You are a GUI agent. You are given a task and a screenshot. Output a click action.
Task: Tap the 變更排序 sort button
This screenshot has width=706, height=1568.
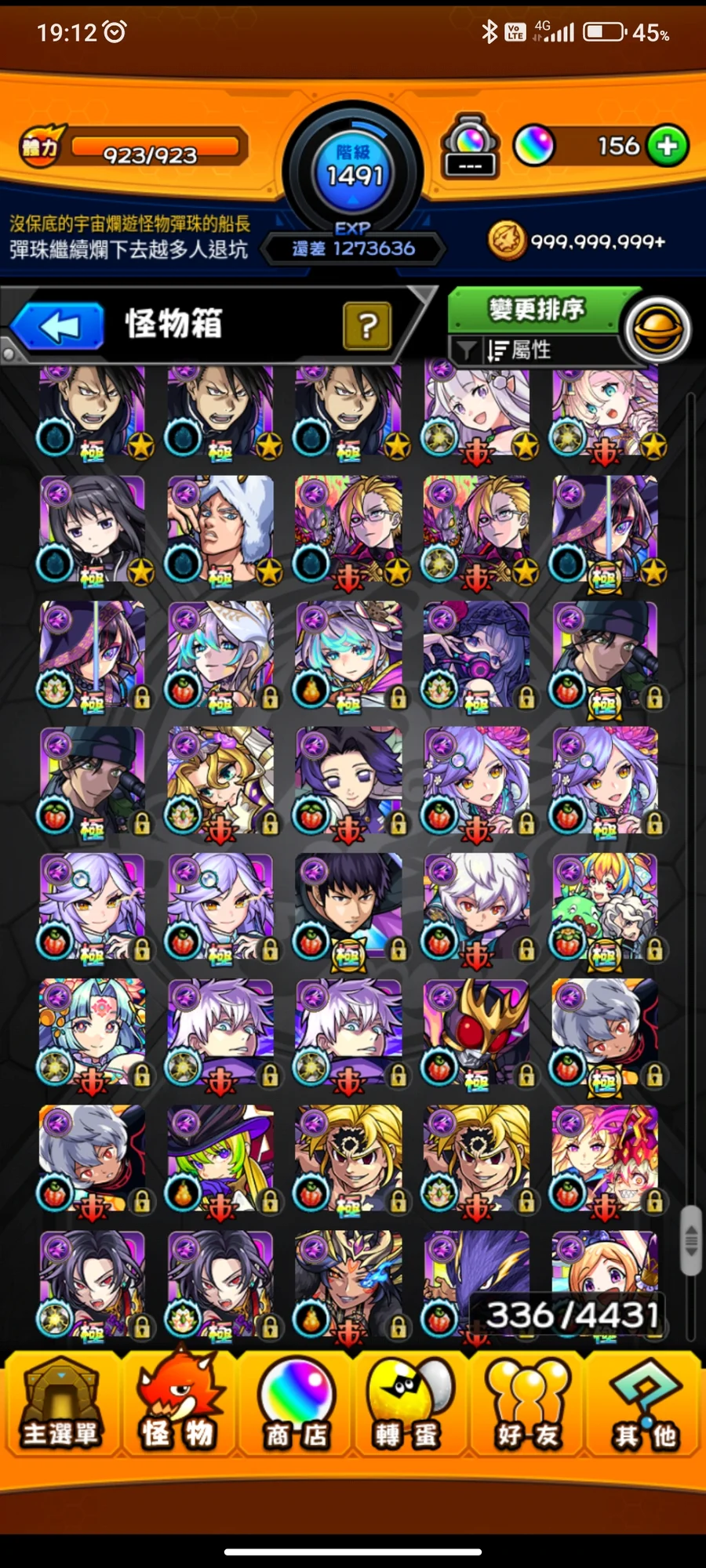[538, 309]
